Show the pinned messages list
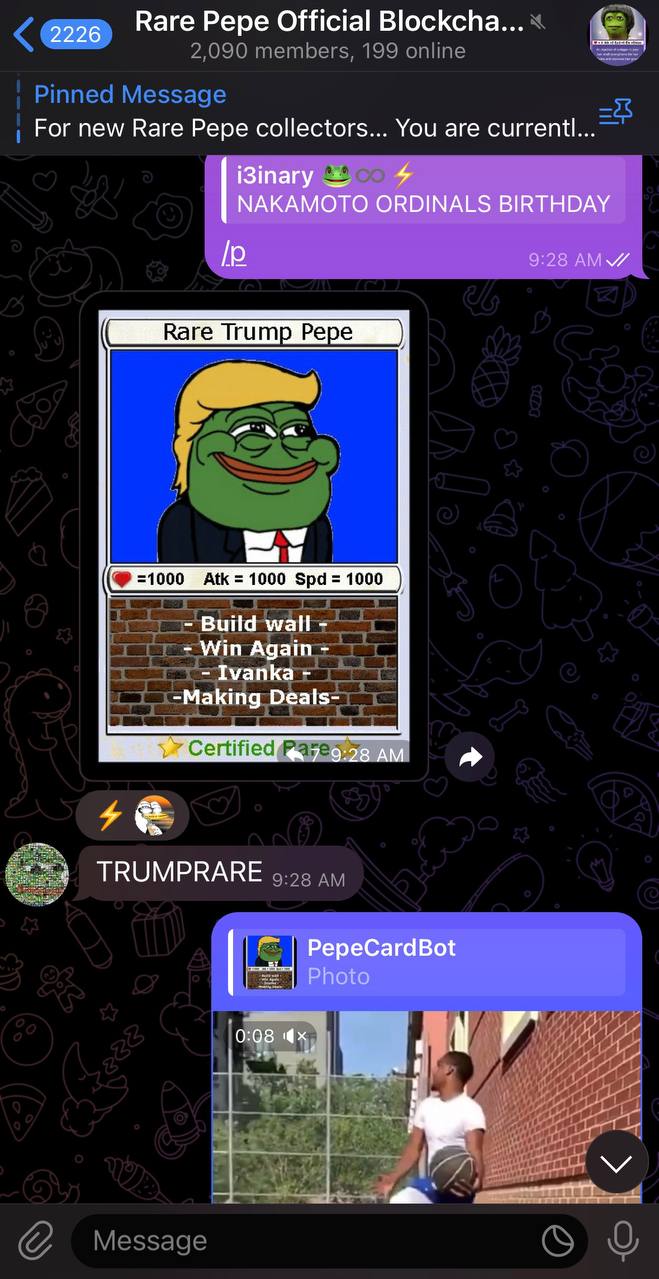Screen dimensions: 659x1279 tap(615, 113)
